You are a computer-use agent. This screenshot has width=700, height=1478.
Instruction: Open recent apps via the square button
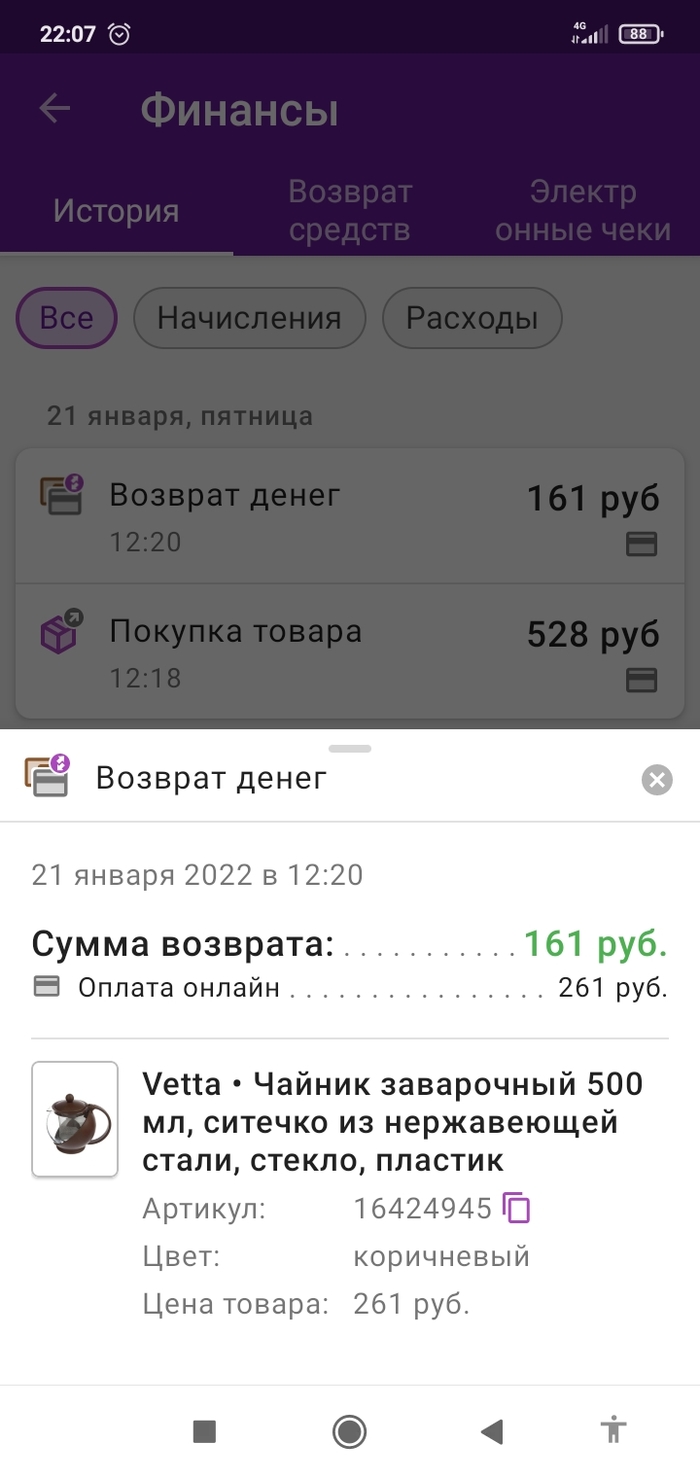coord(204,1432)
